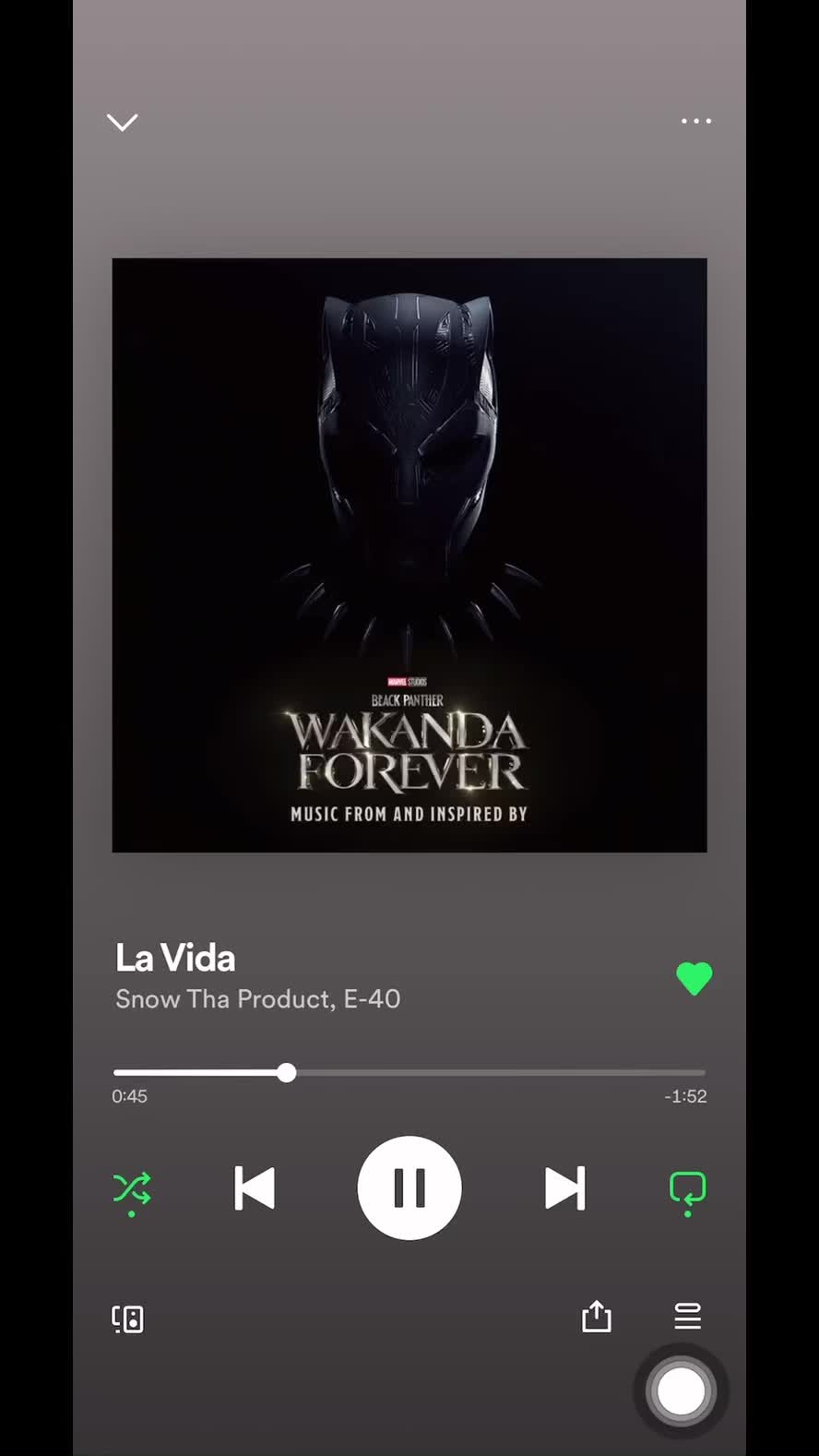
Task: Skip to the next track
Action: tap(564, 1187)
